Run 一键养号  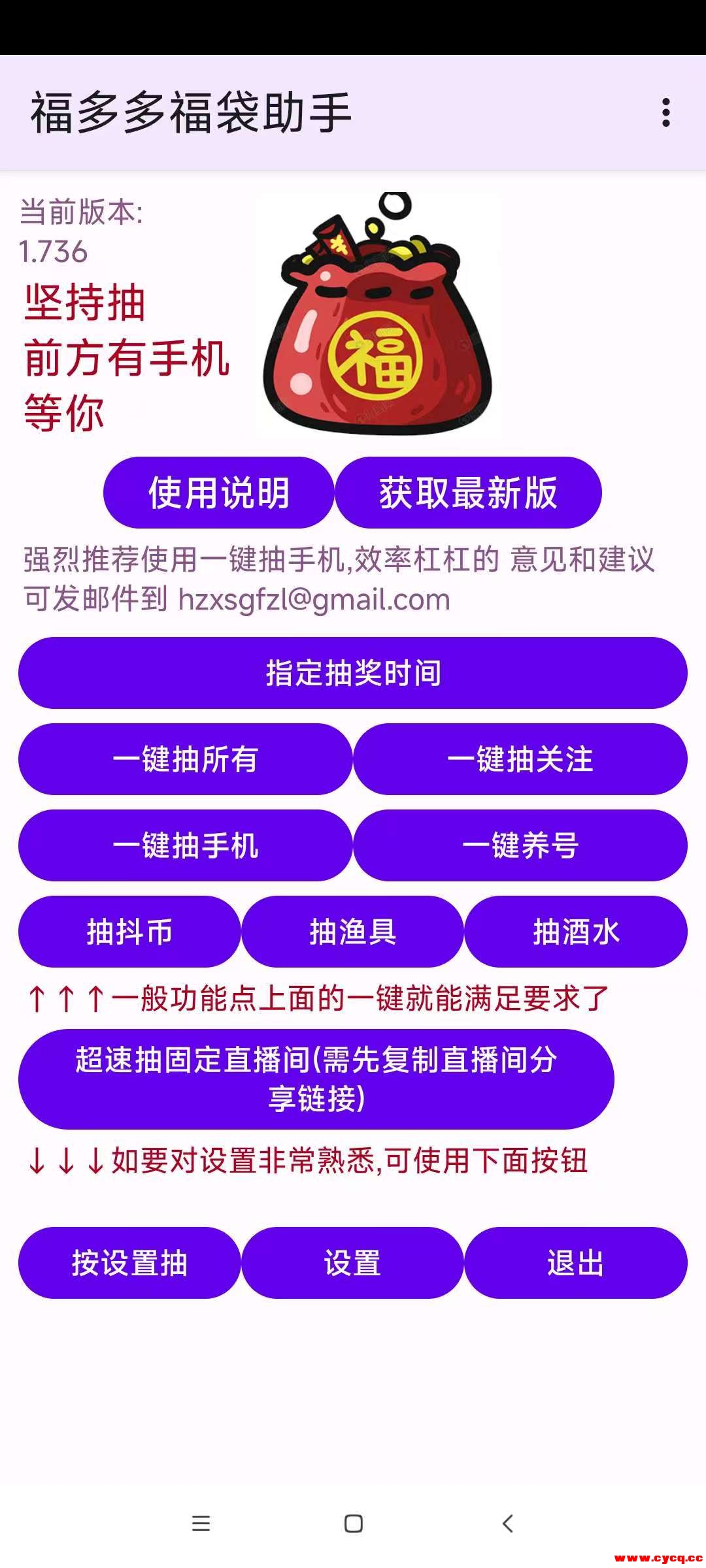[x=520, y=845]
